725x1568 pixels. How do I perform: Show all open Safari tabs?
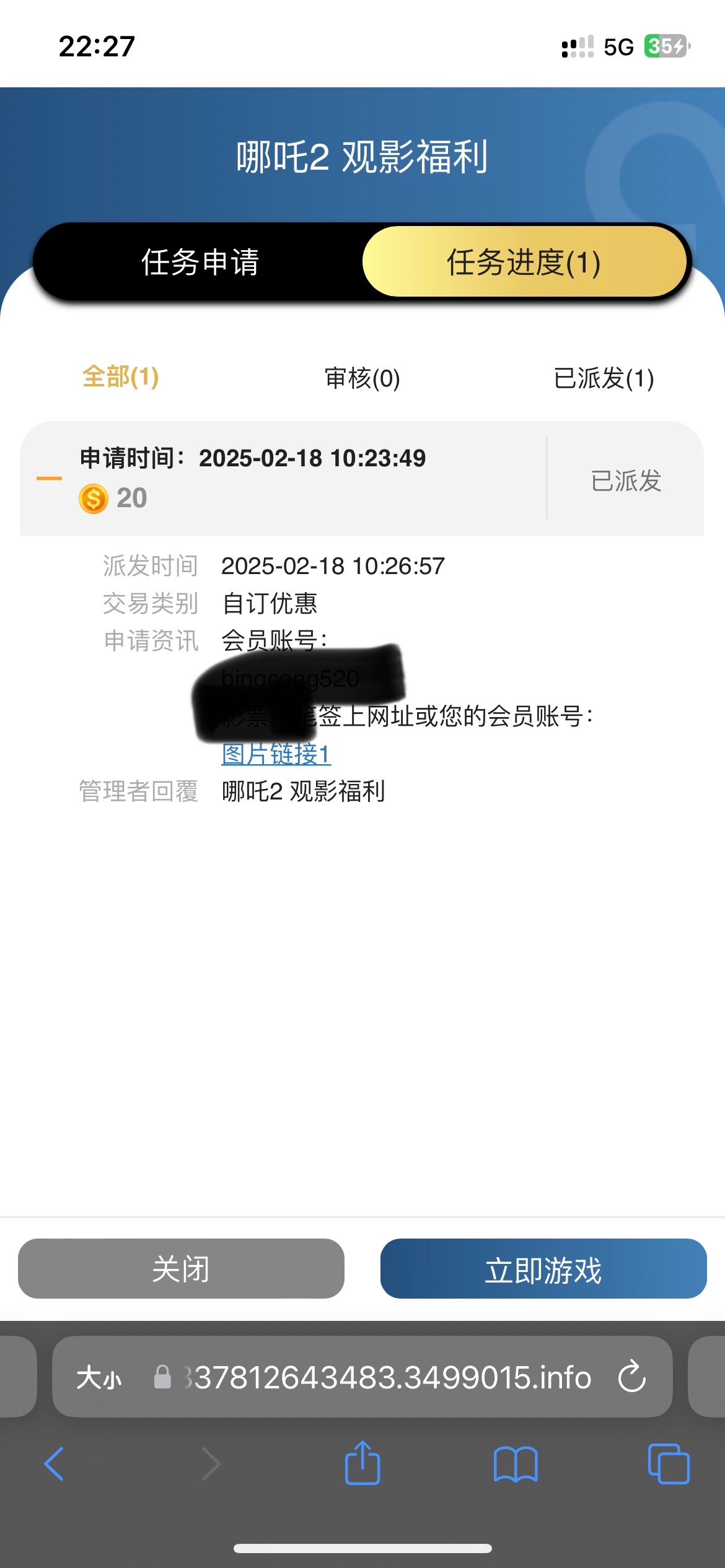(668, 1464)
